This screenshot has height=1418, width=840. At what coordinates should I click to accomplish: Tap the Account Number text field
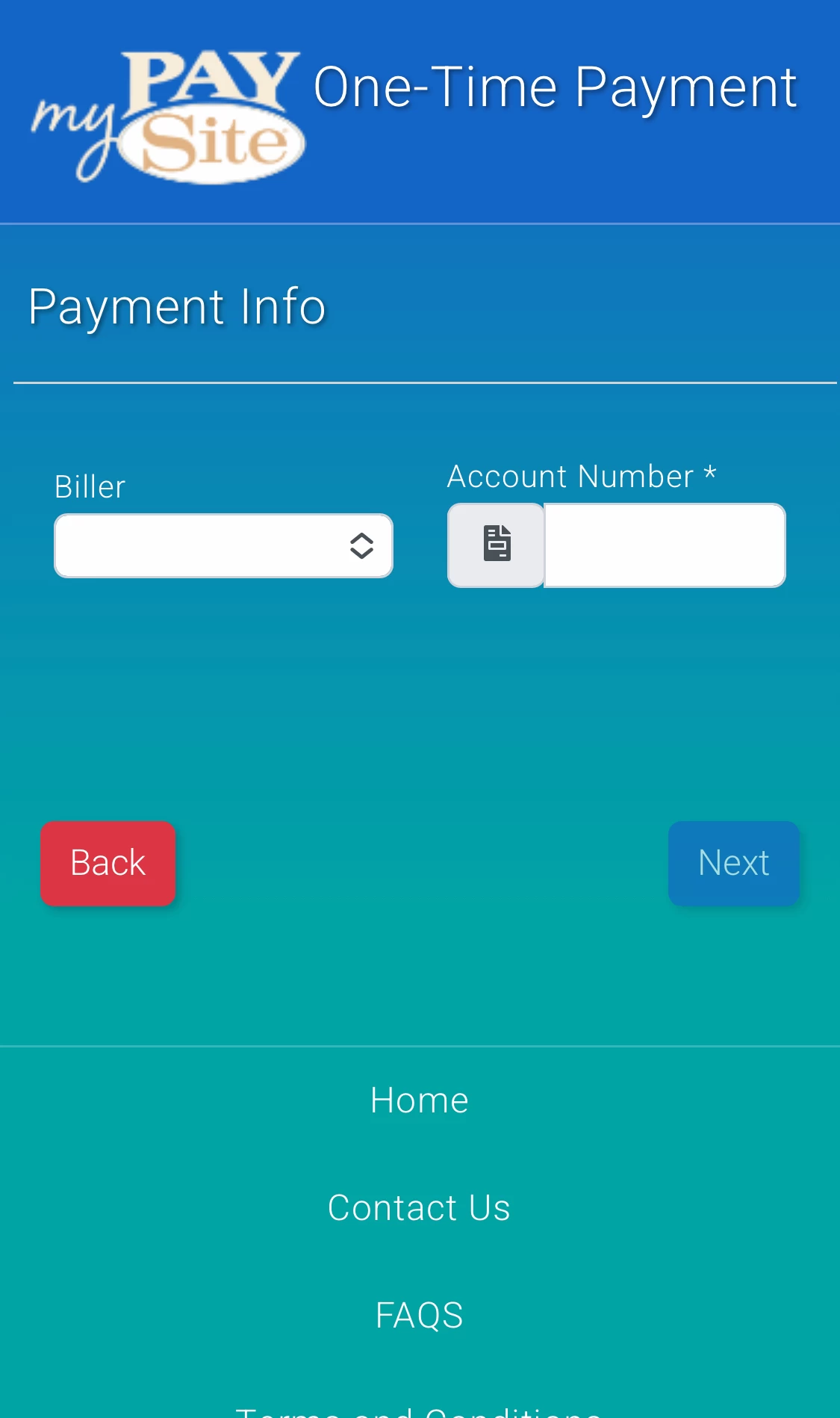point(665,545)
